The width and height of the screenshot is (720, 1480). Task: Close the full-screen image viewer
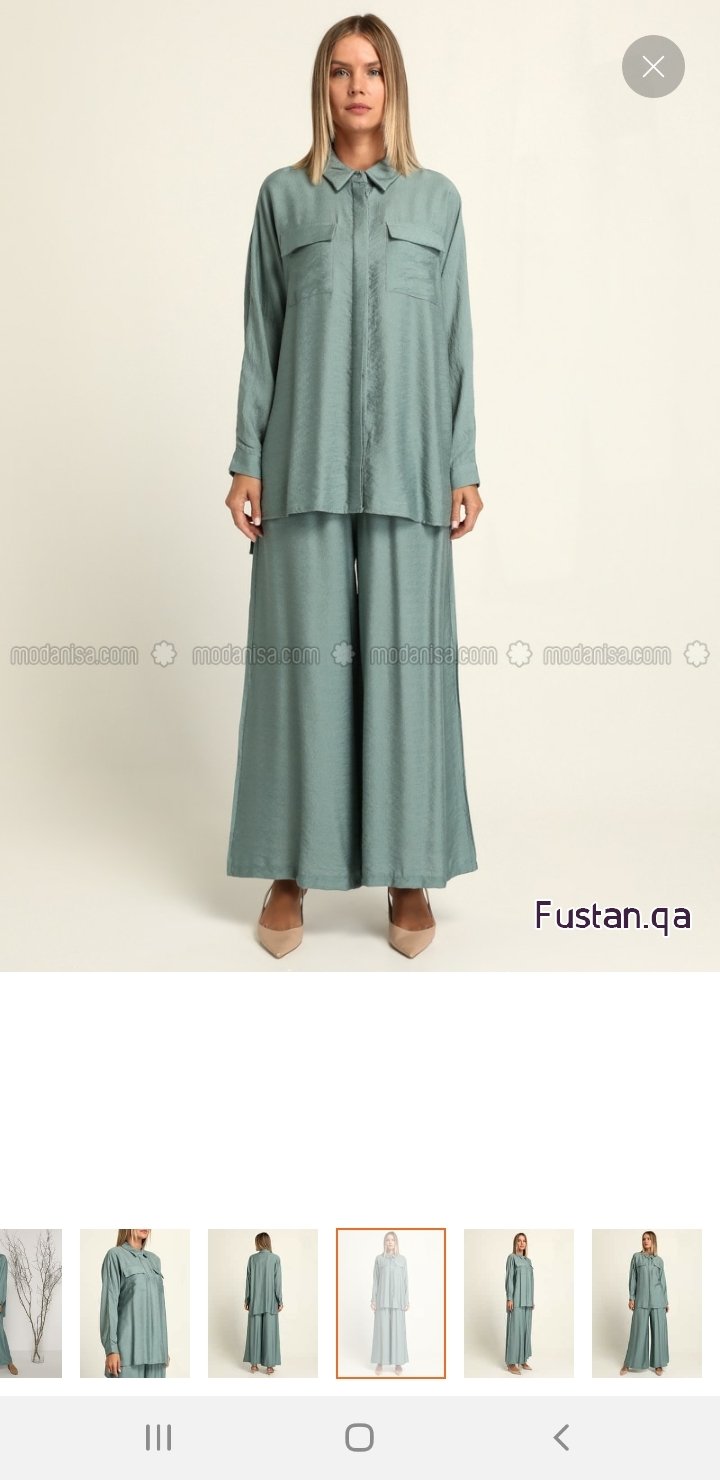pos(653,67)
